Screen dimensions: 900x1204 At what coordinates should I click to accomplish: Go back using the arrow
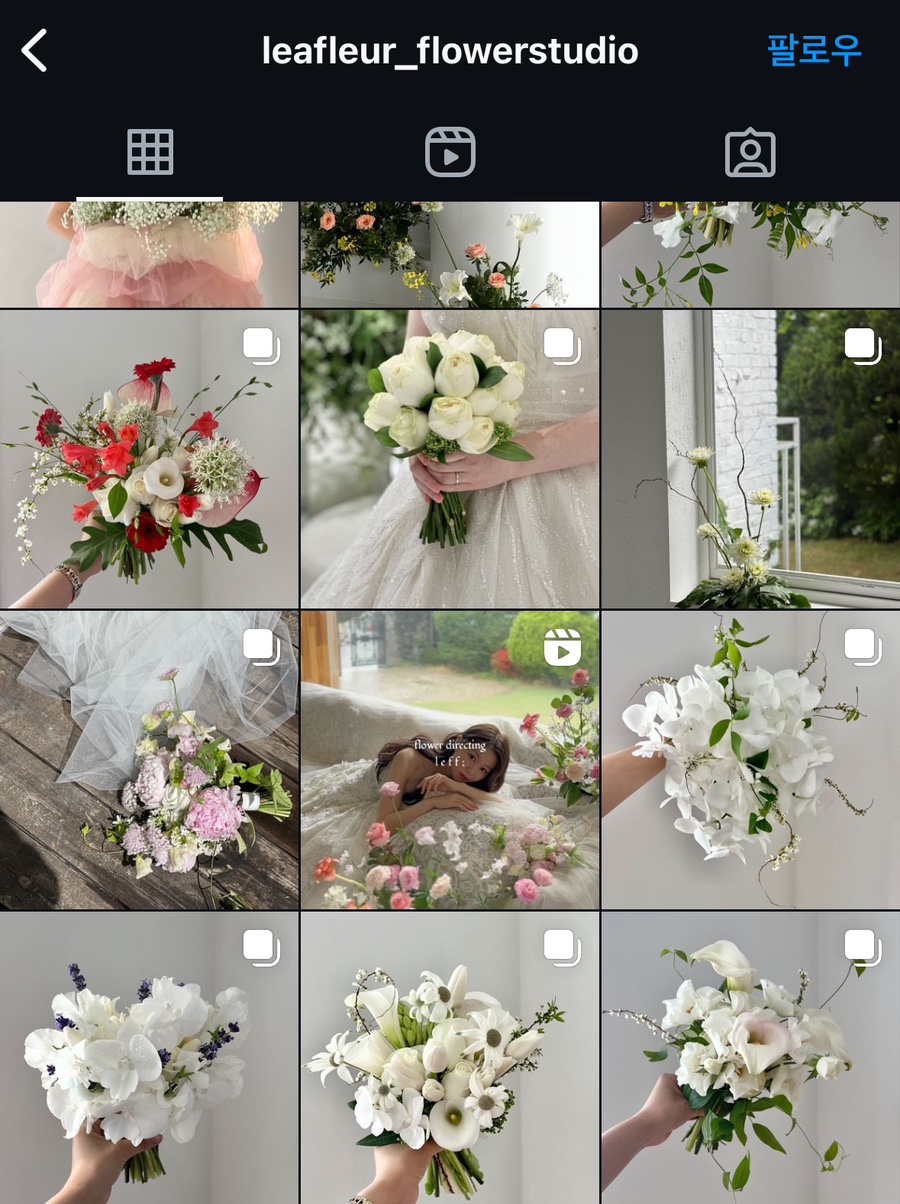pos(36,50)
